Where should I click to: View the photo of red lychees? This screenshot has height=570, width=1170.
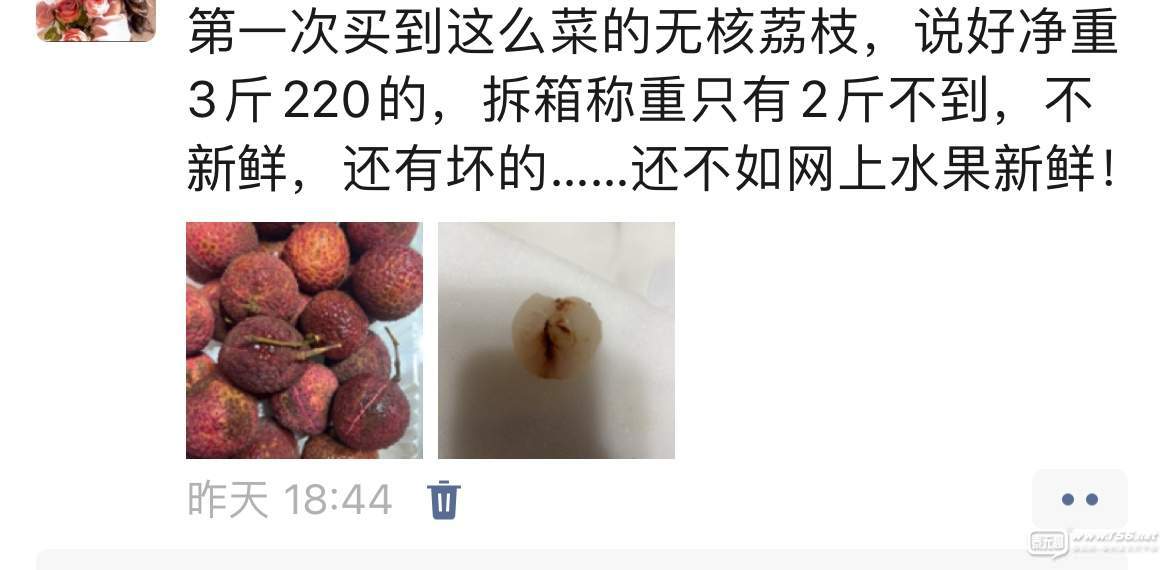pyautogui.click(x=304, y=340)
